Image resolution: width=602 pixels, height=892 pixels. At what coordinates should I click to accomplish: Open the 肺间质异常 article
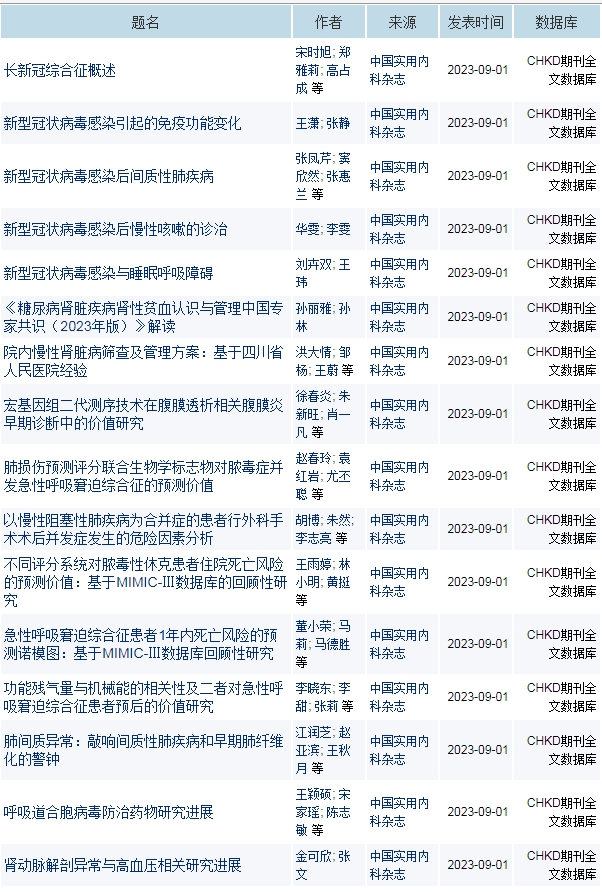[x=143, y=750]
